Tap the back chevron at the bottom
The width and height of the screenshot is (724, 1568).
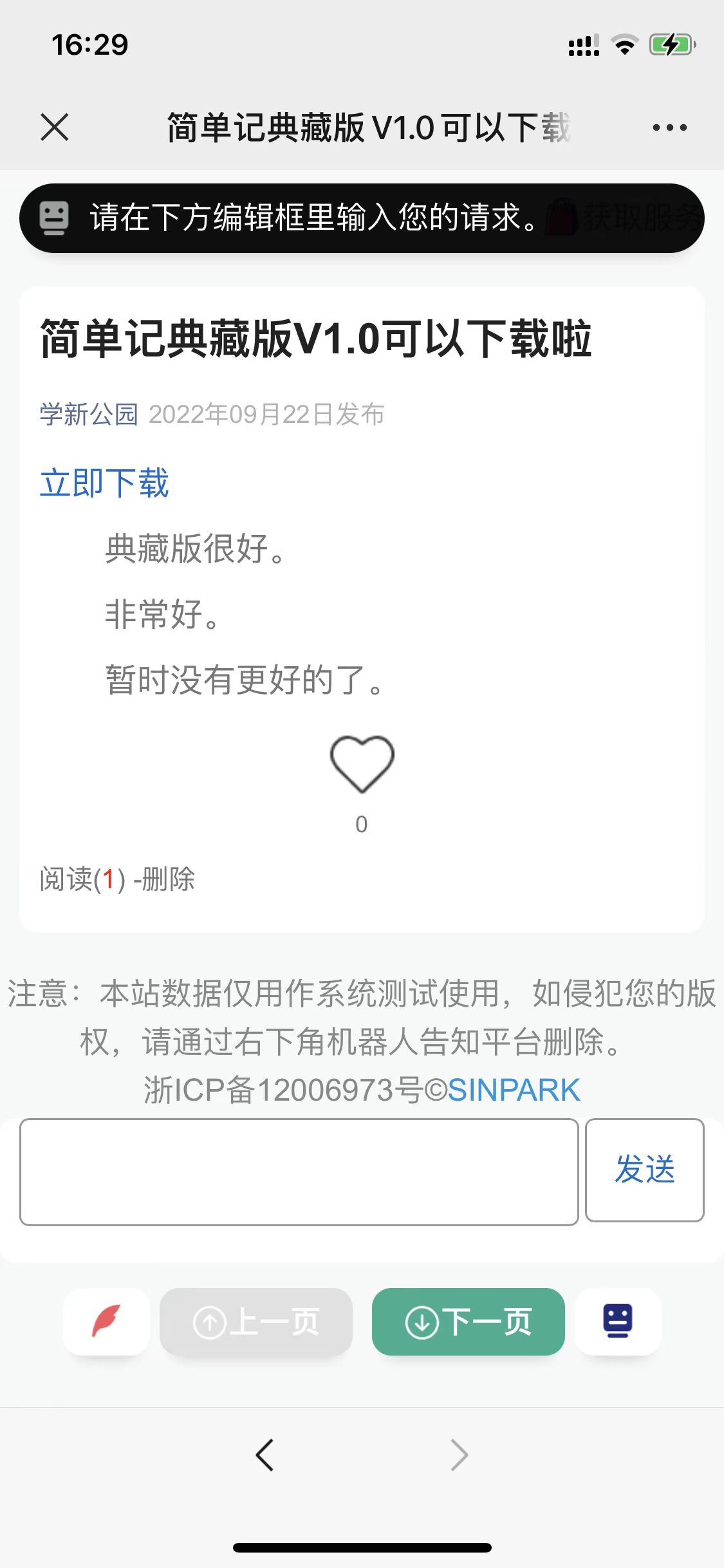265,1453
